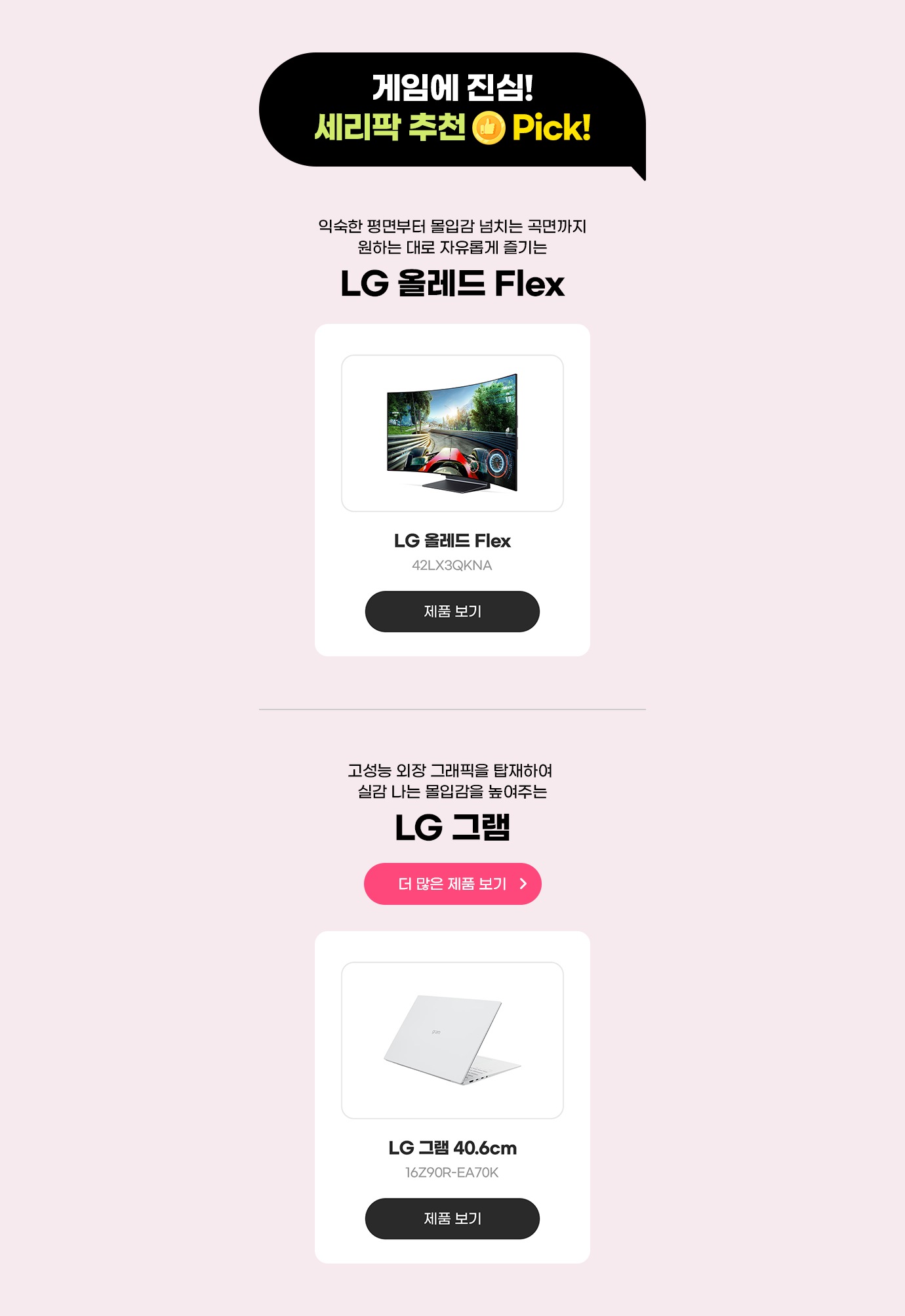View the LG 그램 40.6cm product
The image size is (905, 1316).
point(452,1218)
